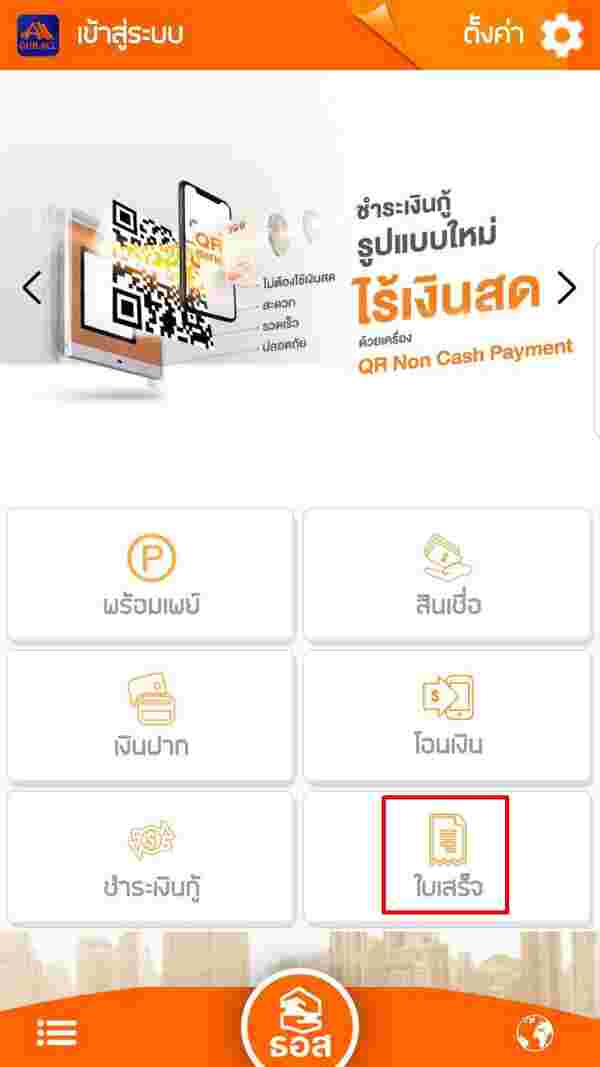Show the next banner slide
The height and width of the screenshot is (1067, 600).
tap(567, 288)
